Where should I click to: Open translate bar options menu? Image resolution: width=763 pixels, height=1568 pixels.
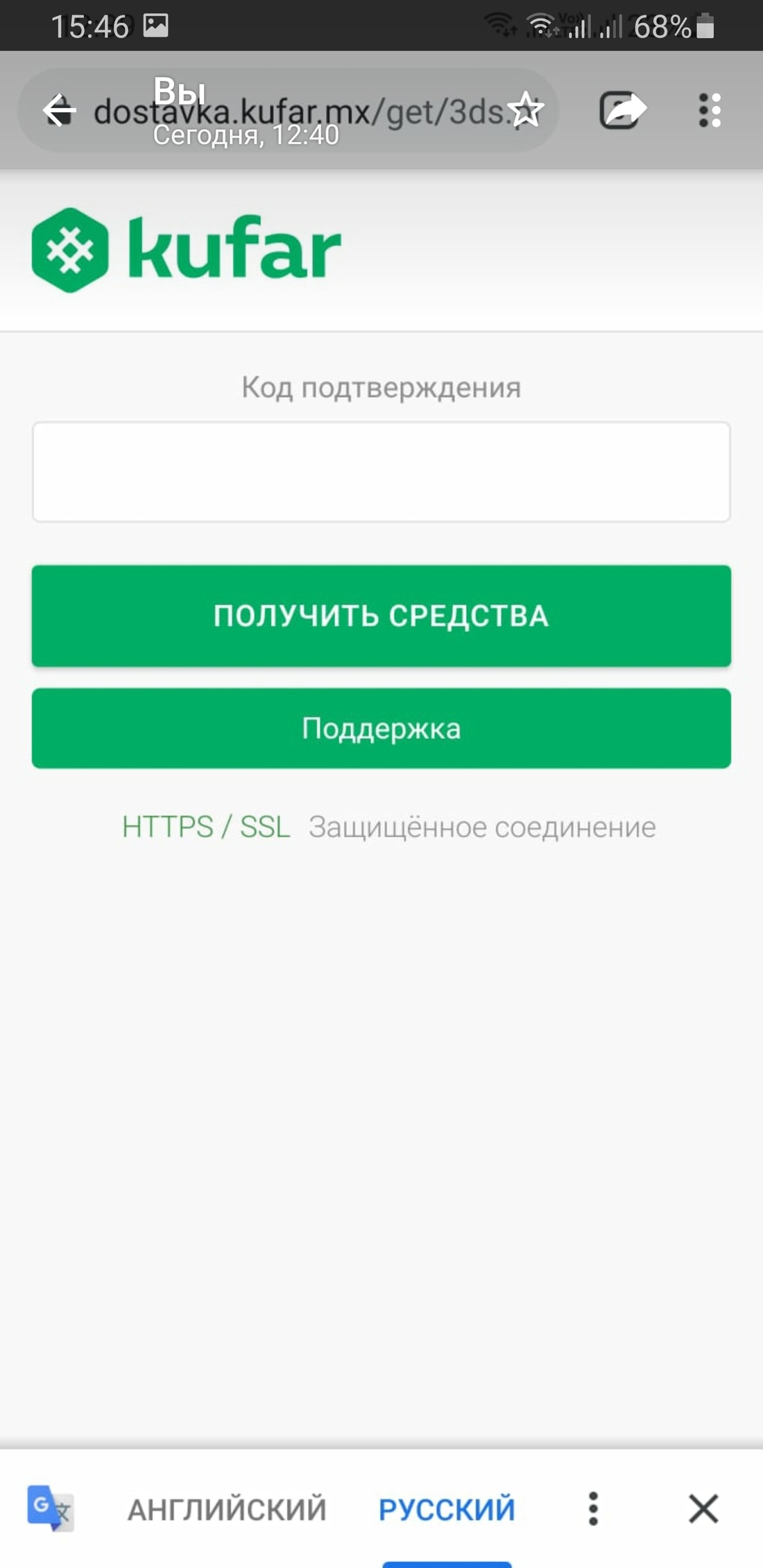(593, 1509)
